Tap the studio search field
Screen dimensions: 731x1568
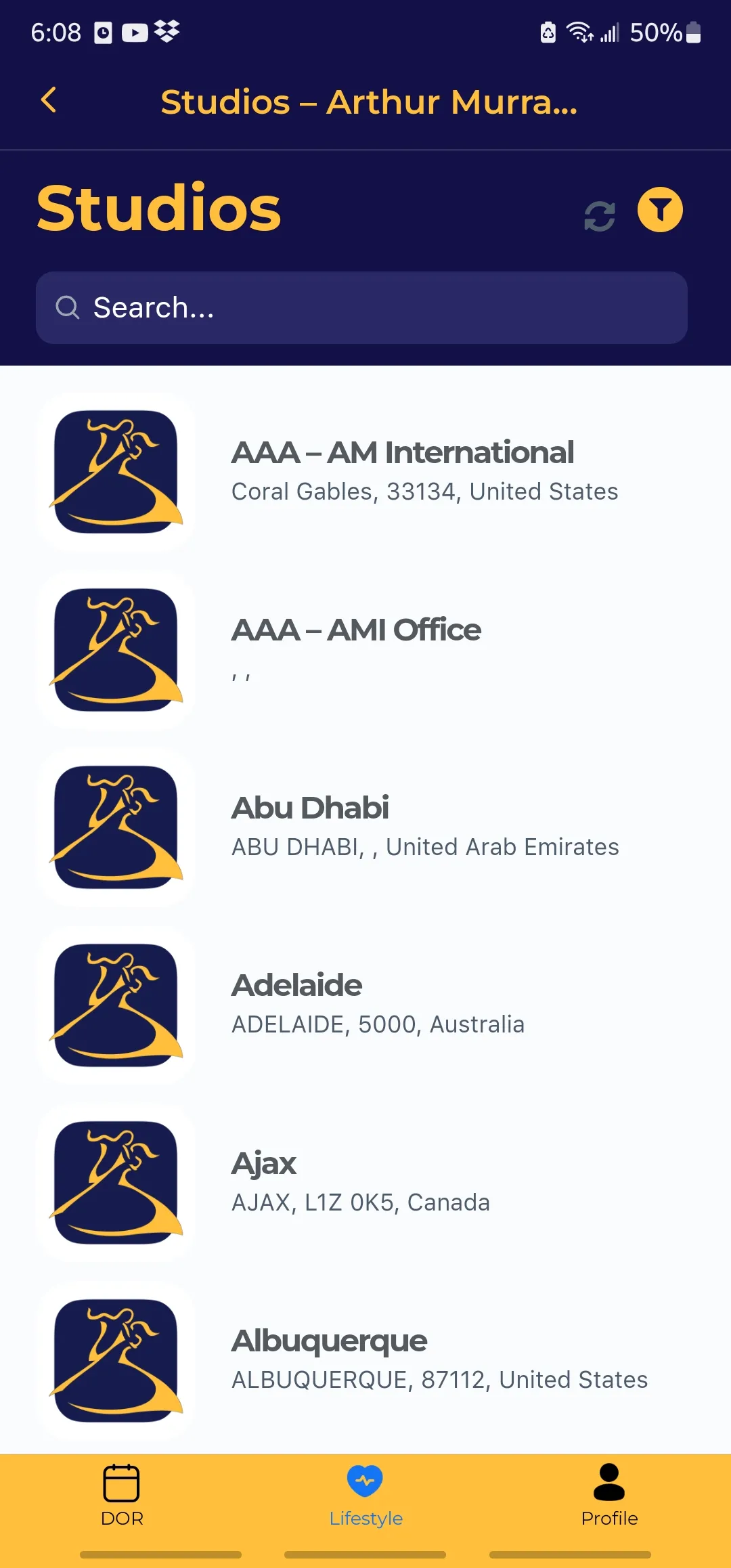tap(361, 307)
